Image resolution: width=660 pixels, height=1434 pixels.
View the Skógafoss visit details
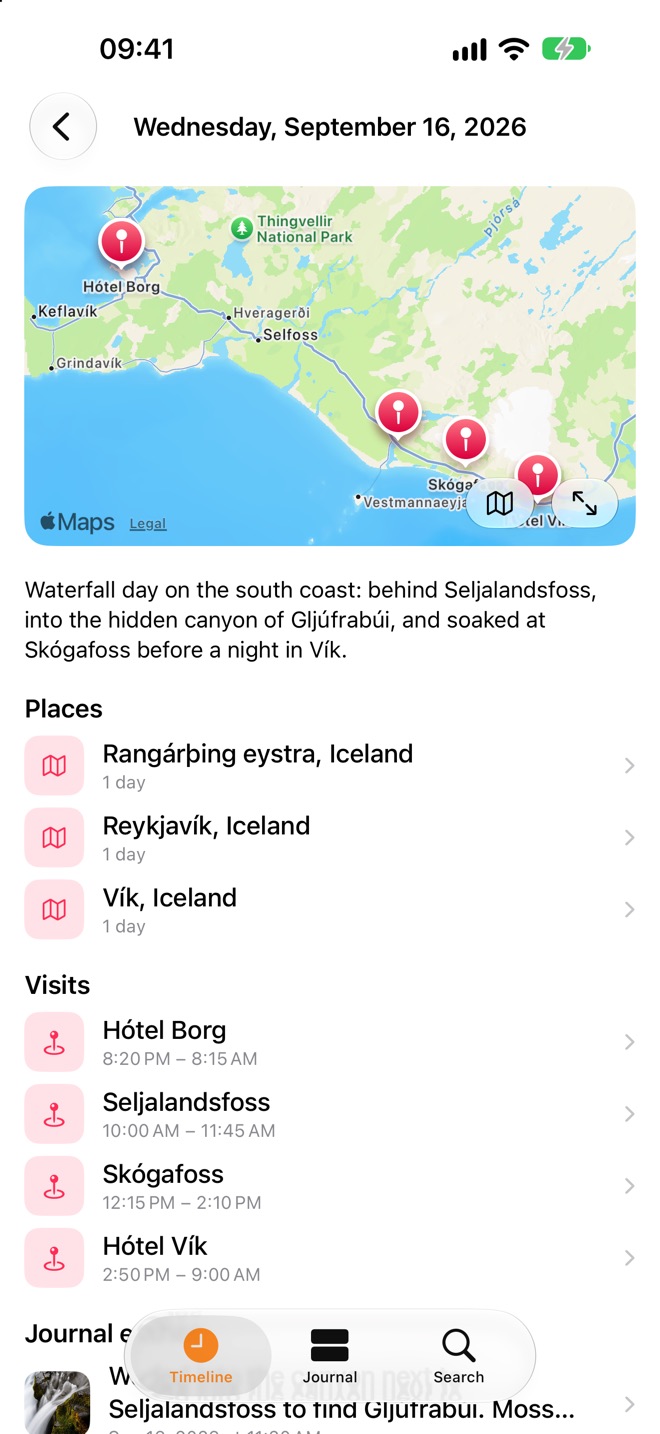330,1186
